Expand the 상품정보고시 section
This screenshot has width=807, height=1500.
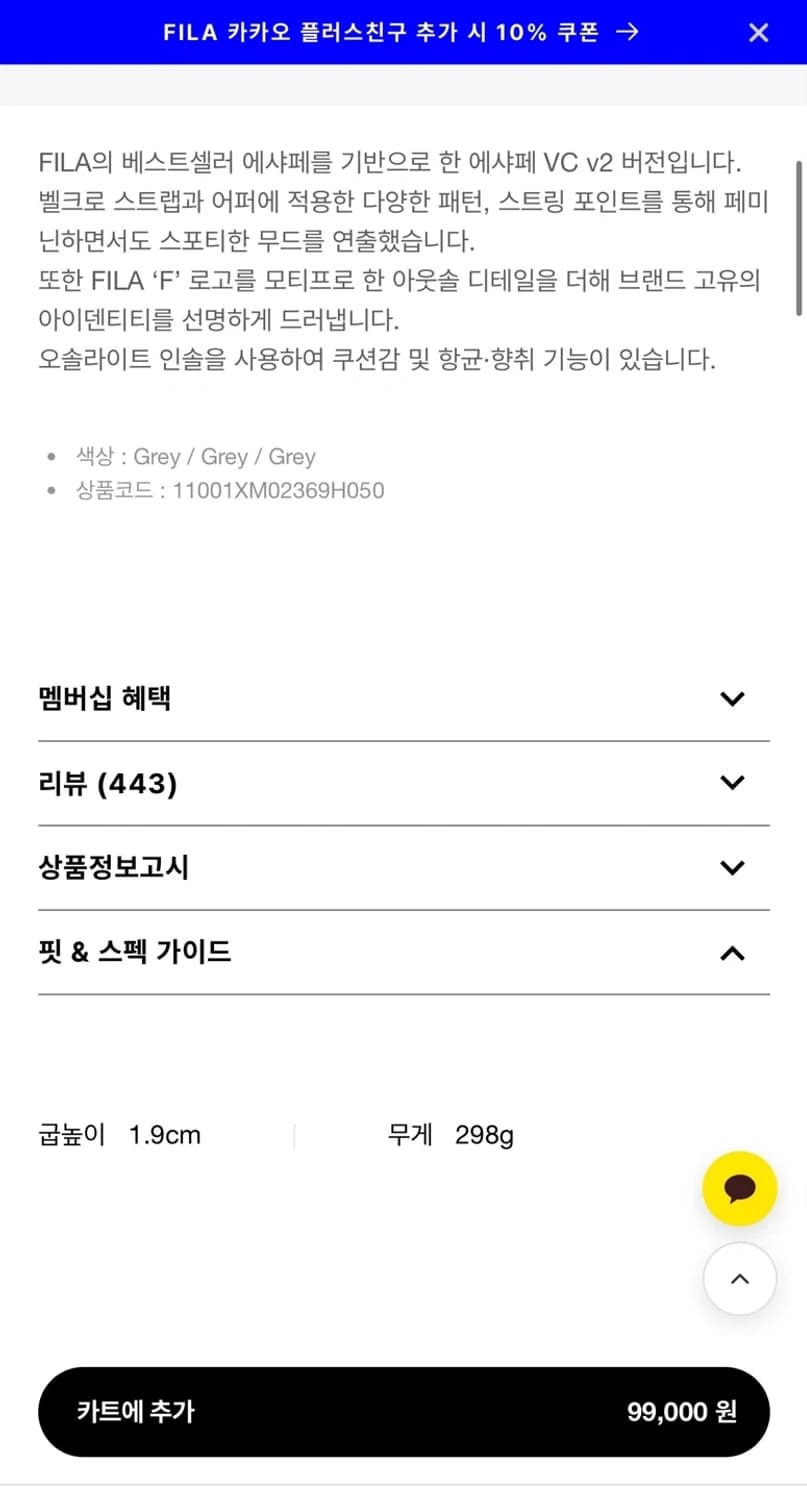[400, 867]
